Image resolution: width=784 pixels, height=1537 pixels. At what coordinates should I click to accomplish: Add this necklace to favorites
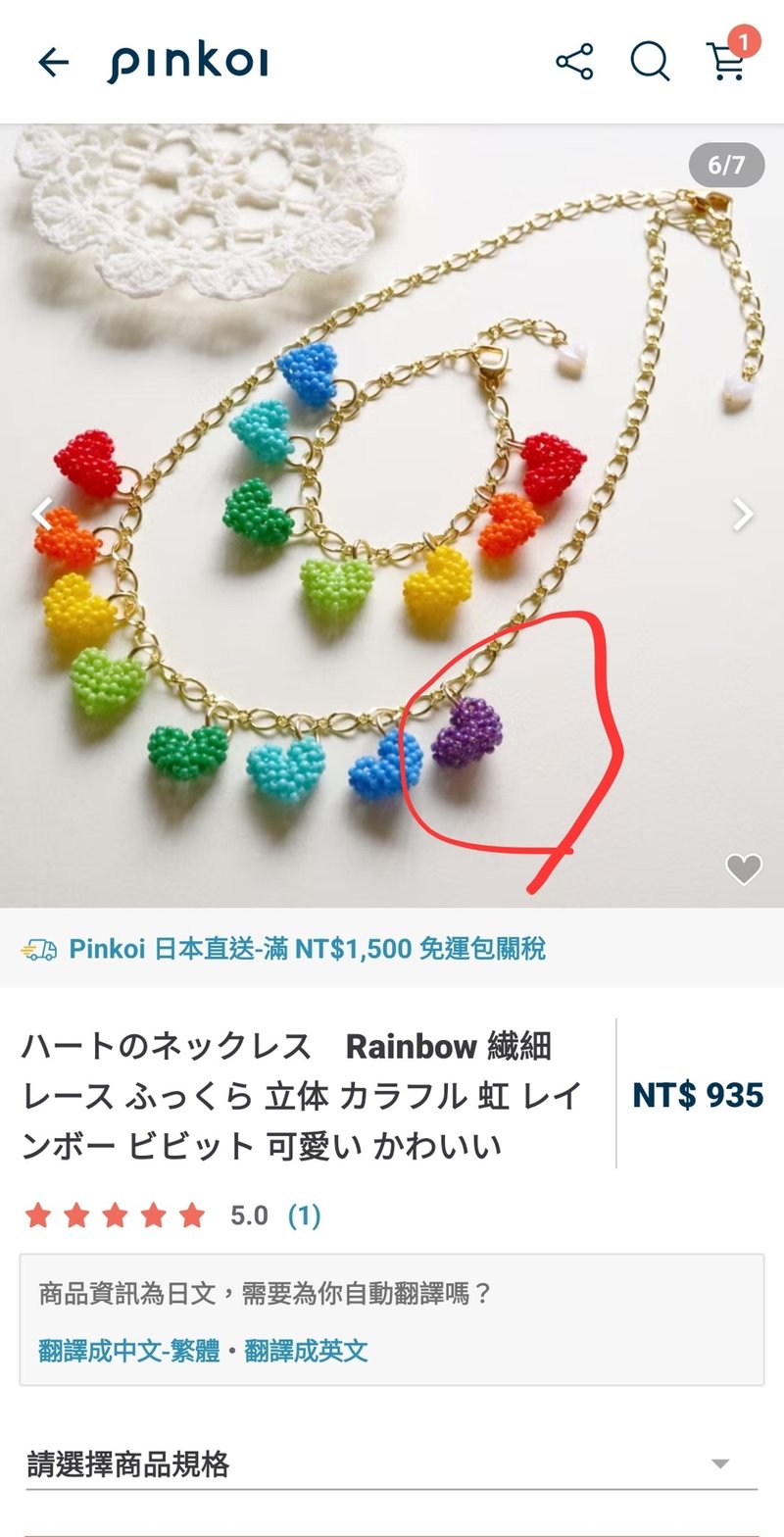click(x=743, y=868)
